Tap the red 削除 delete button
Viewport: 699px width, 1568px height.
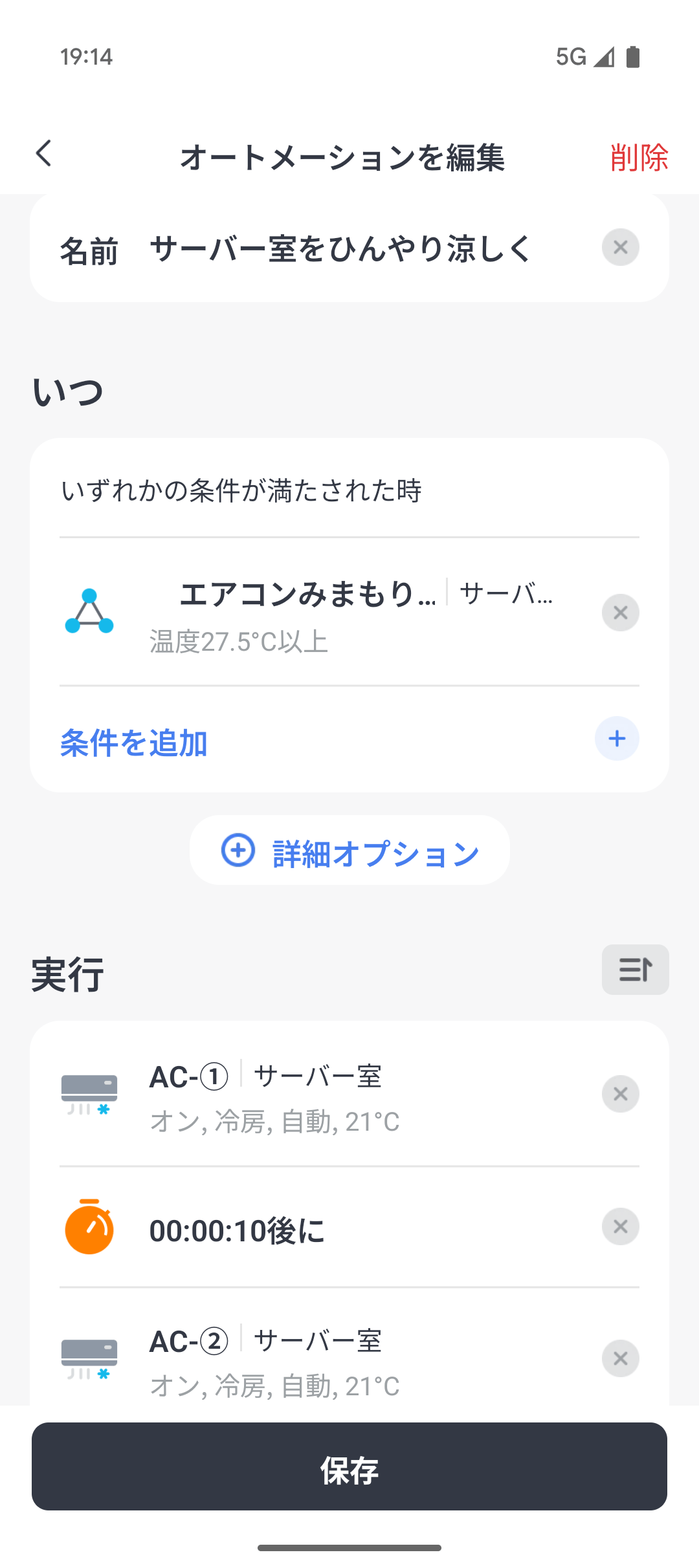(x=639, y=157)
